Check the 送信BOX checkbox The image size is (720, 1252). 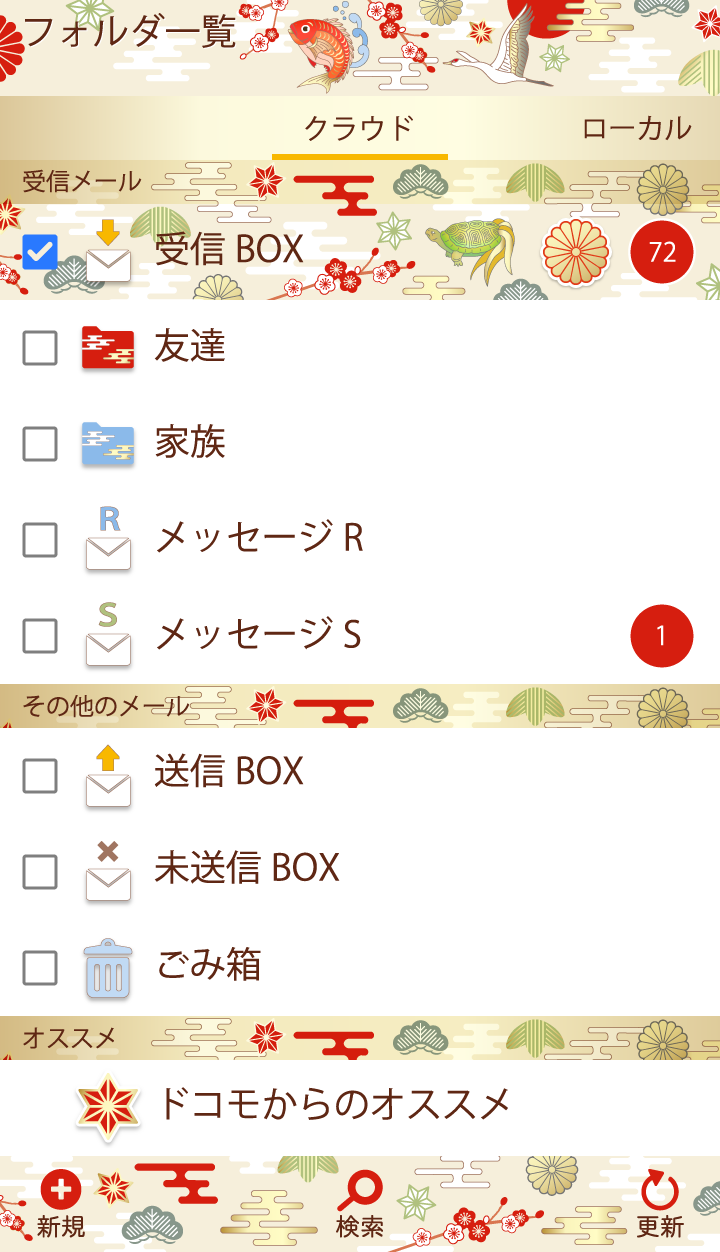(x=40, y=773)
